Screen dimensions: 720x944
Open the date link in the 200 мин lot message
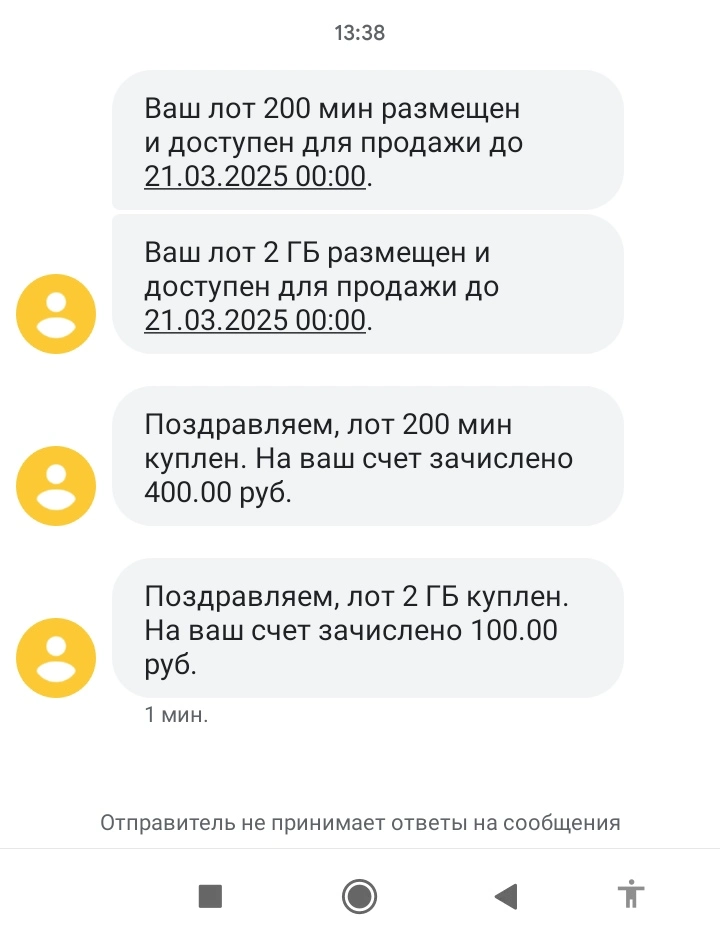click(255, 176)
